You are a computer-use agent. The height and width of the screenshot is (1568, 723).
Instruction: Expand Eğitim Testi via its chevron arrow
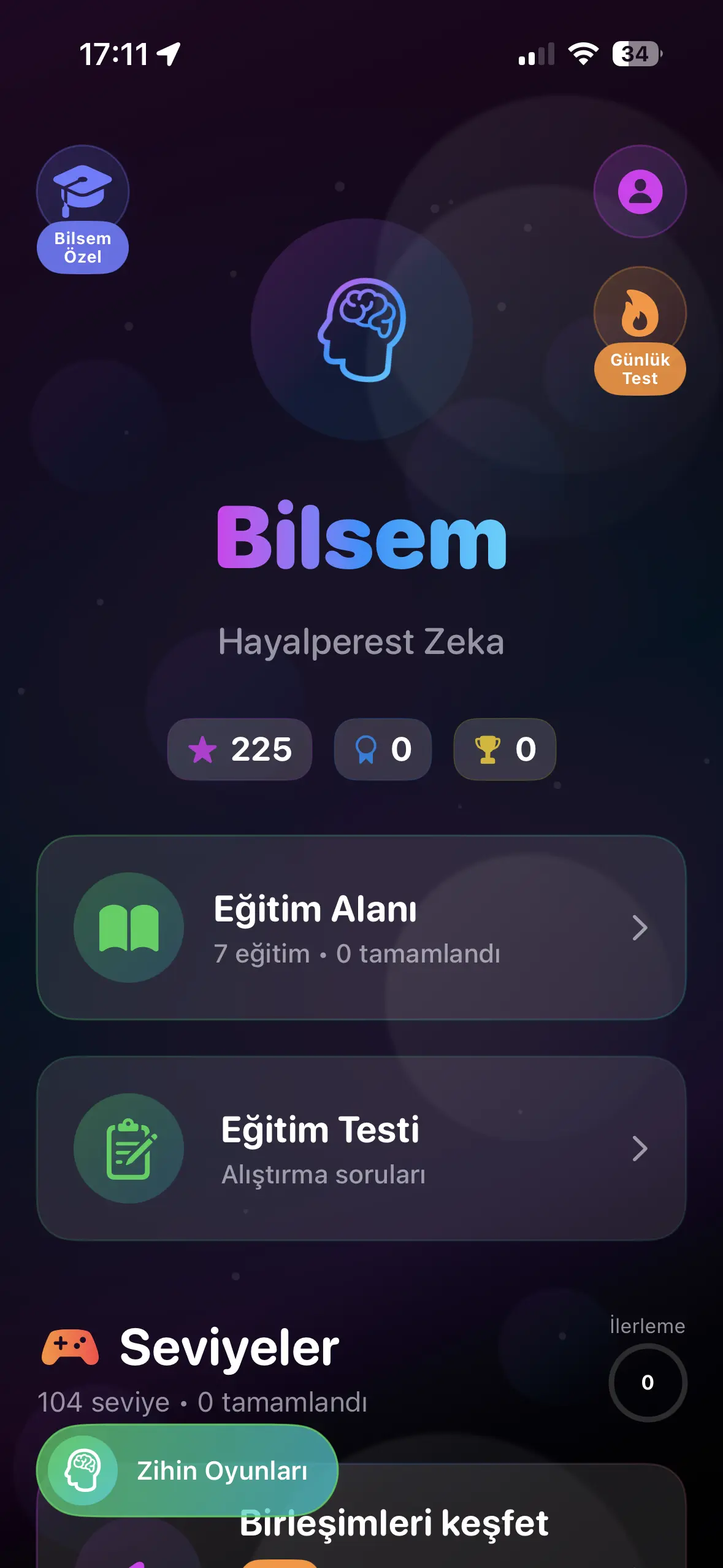pos(638,1150)
